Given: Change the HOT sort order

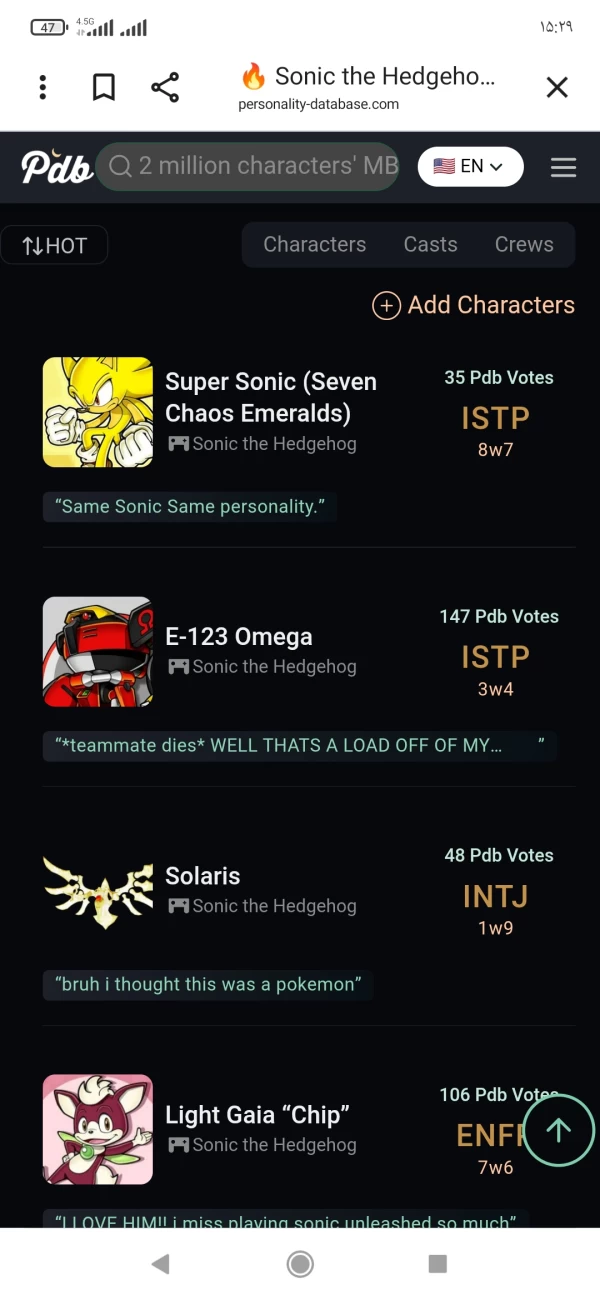Looking at the screenshot, I should coord(54,245).
